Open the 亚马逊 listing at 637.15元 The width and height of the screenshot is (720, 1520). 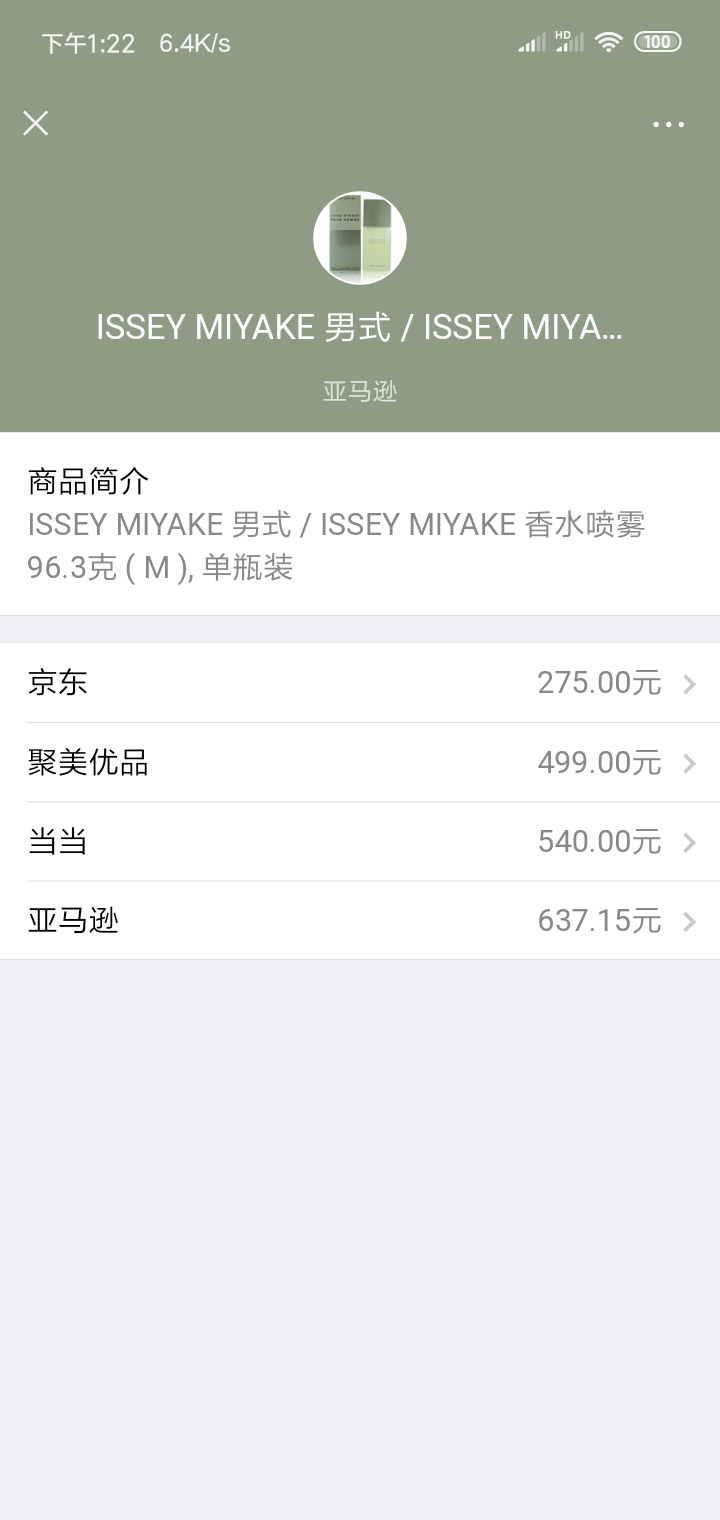tap(360, 921)
